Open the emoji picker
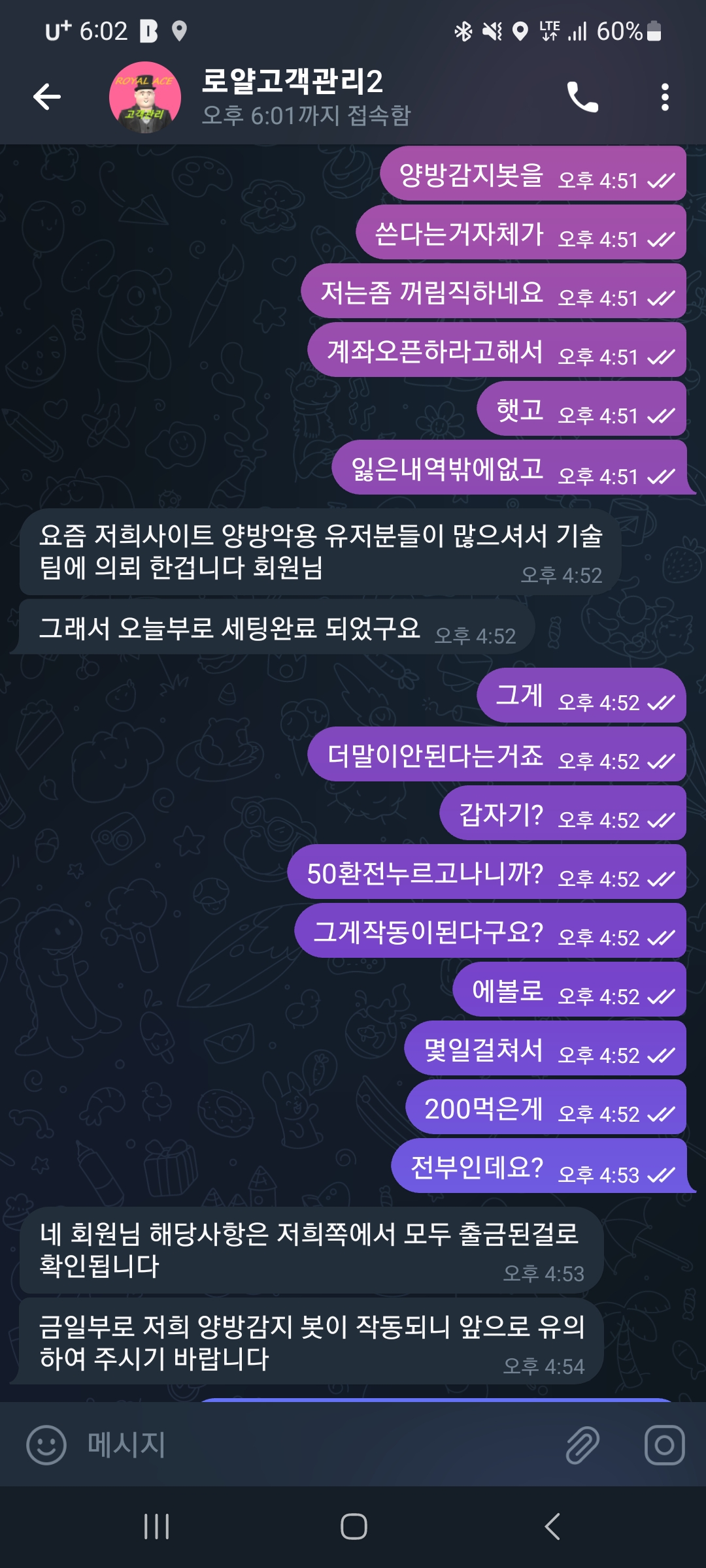This screenshot has height=1568, width=706. (x=46, y=1445)
